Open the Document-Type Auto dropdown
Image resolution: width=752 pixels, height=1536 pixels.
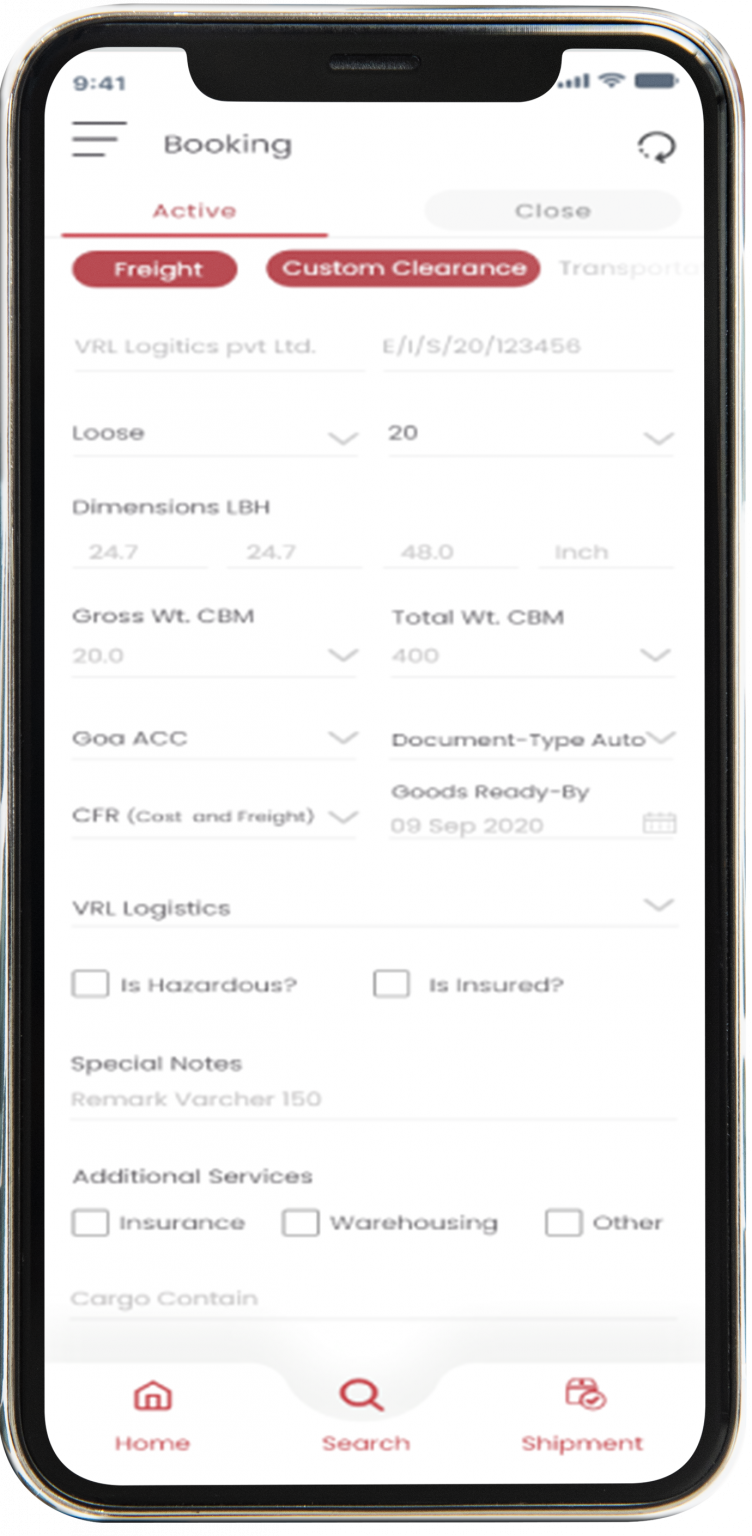pyautogui.click(x=533, y=740)
